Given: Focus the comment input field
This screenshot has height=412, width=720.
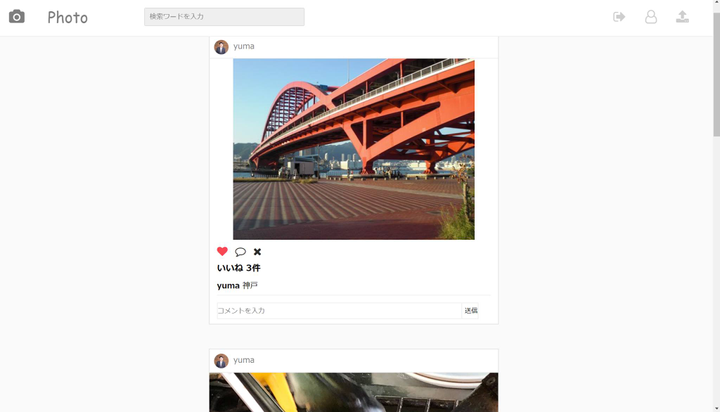Looking at the screenshot, I should [x=338, y=311].
